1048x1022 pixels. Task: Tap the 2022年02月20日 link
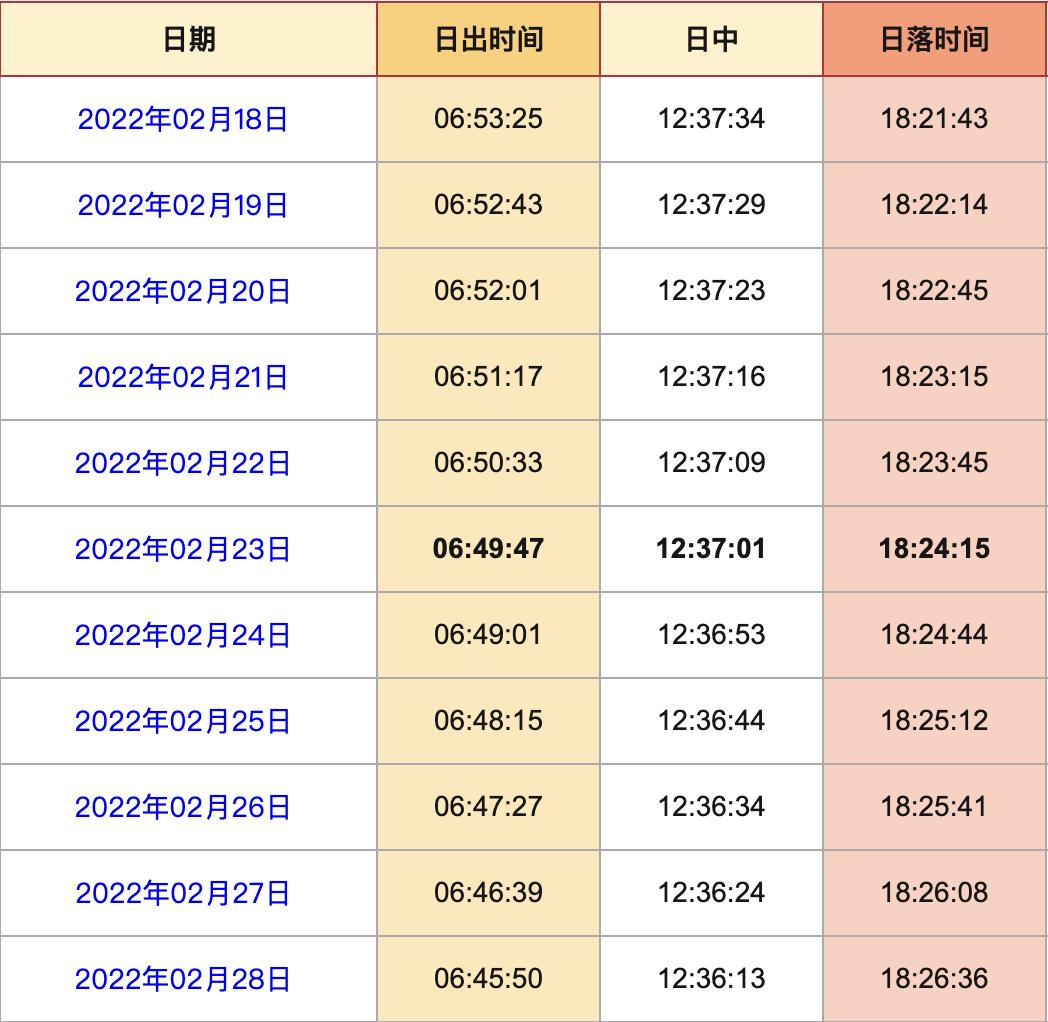(183, 292)
